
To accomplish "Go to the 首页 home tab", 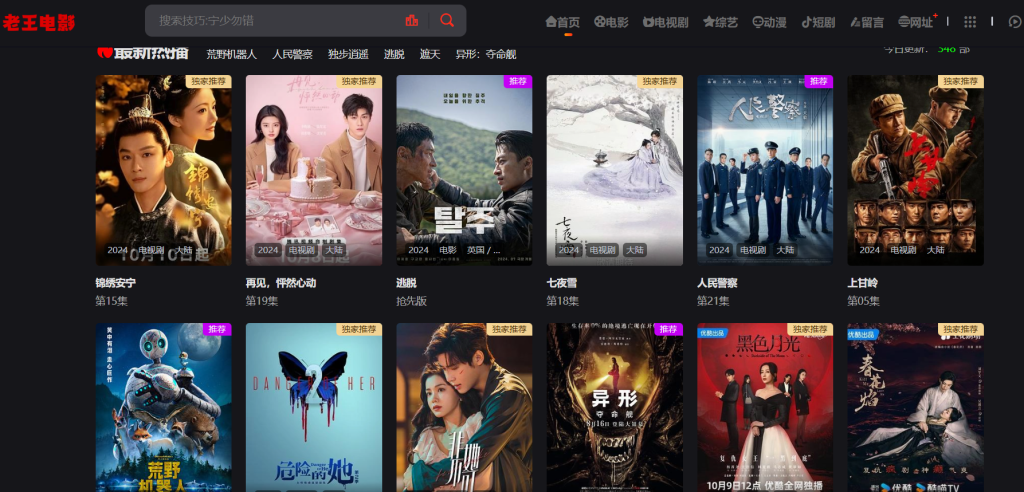I will (x=562, y=22).
